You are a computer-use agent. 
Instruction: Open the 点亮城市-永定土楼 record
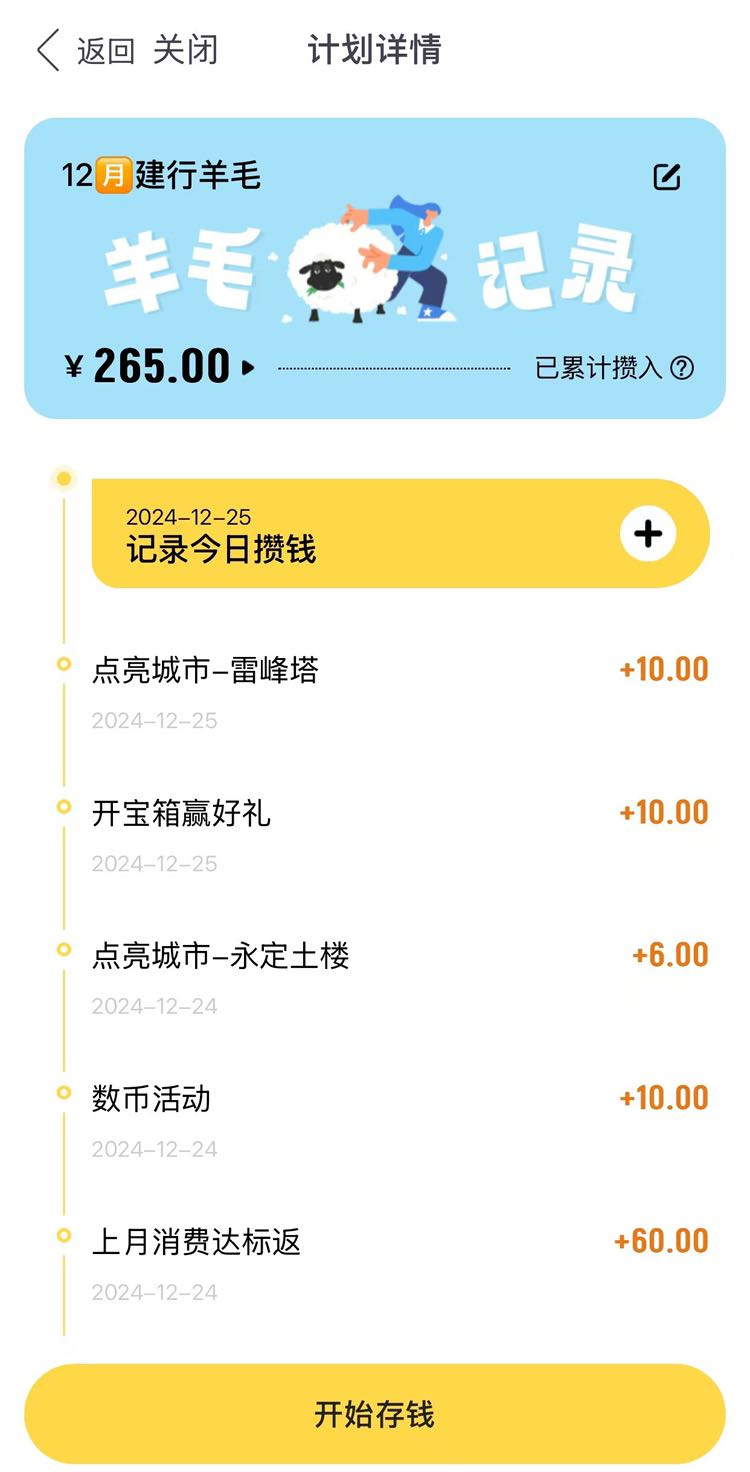click(x=400, y=978)
